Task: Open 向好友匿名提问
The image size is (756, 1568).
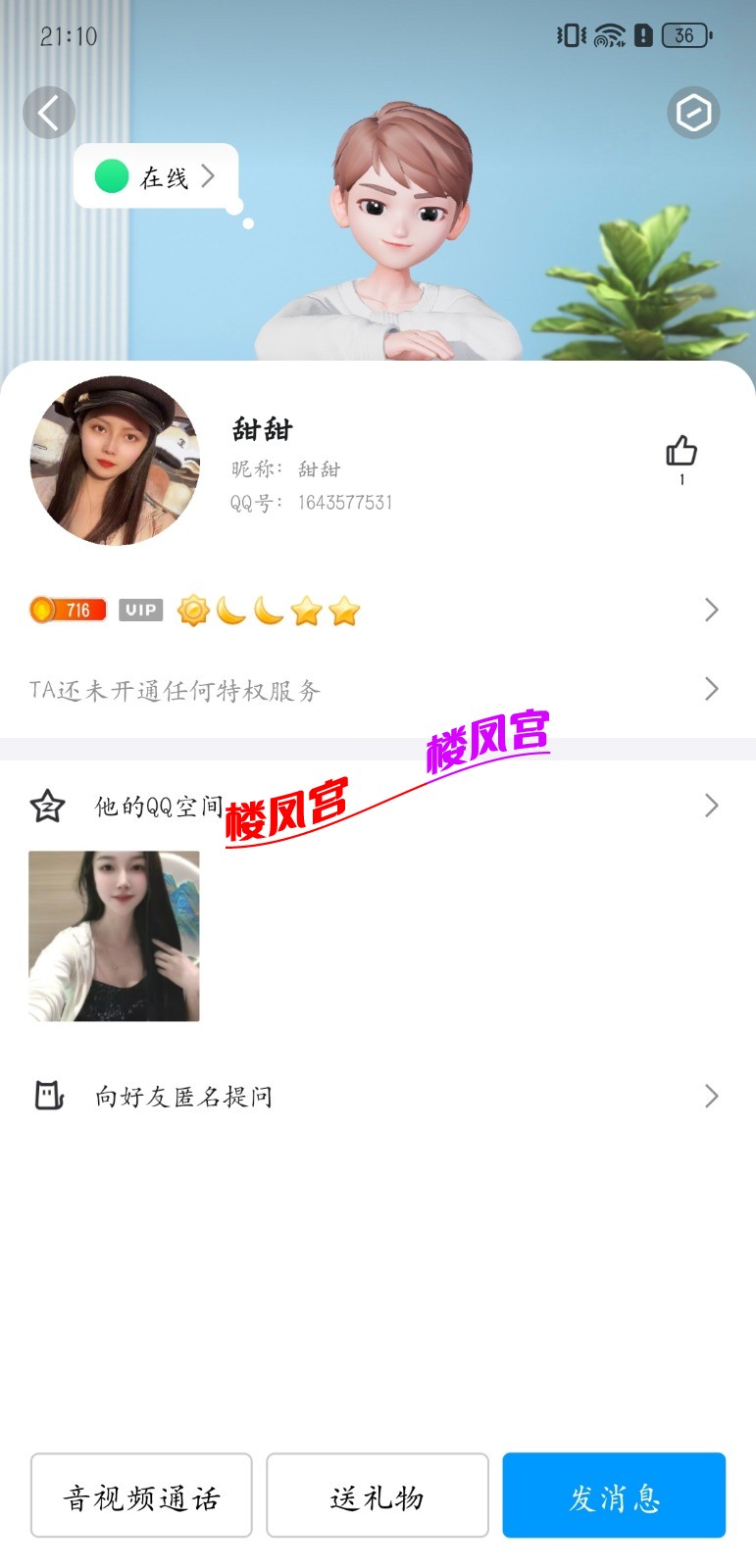Action: click(x=373, y=1096)
